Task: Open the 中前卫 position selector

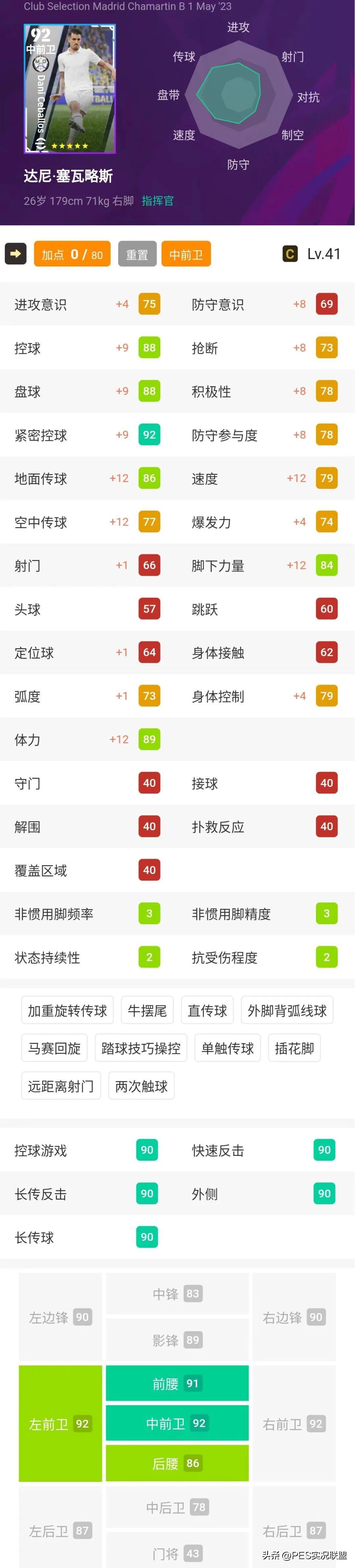Action: click(186, 254)
